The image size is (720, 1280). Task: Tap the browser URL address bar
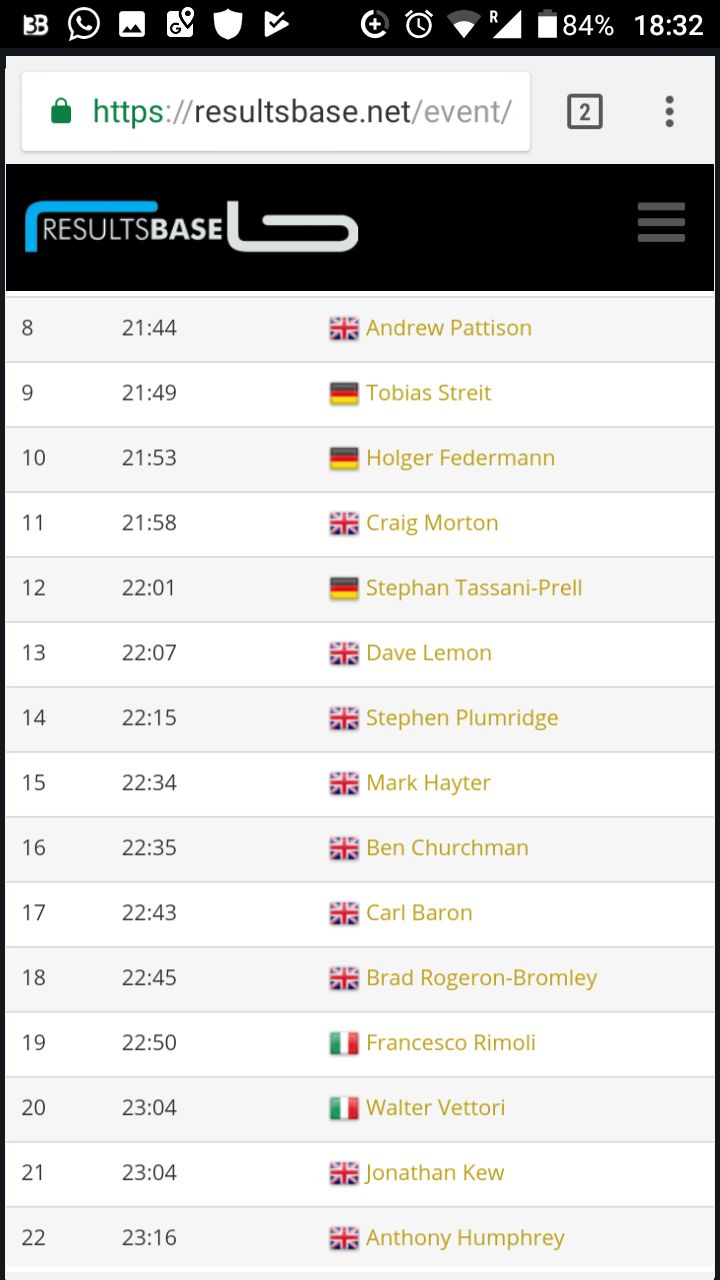(x=276, y=111)
